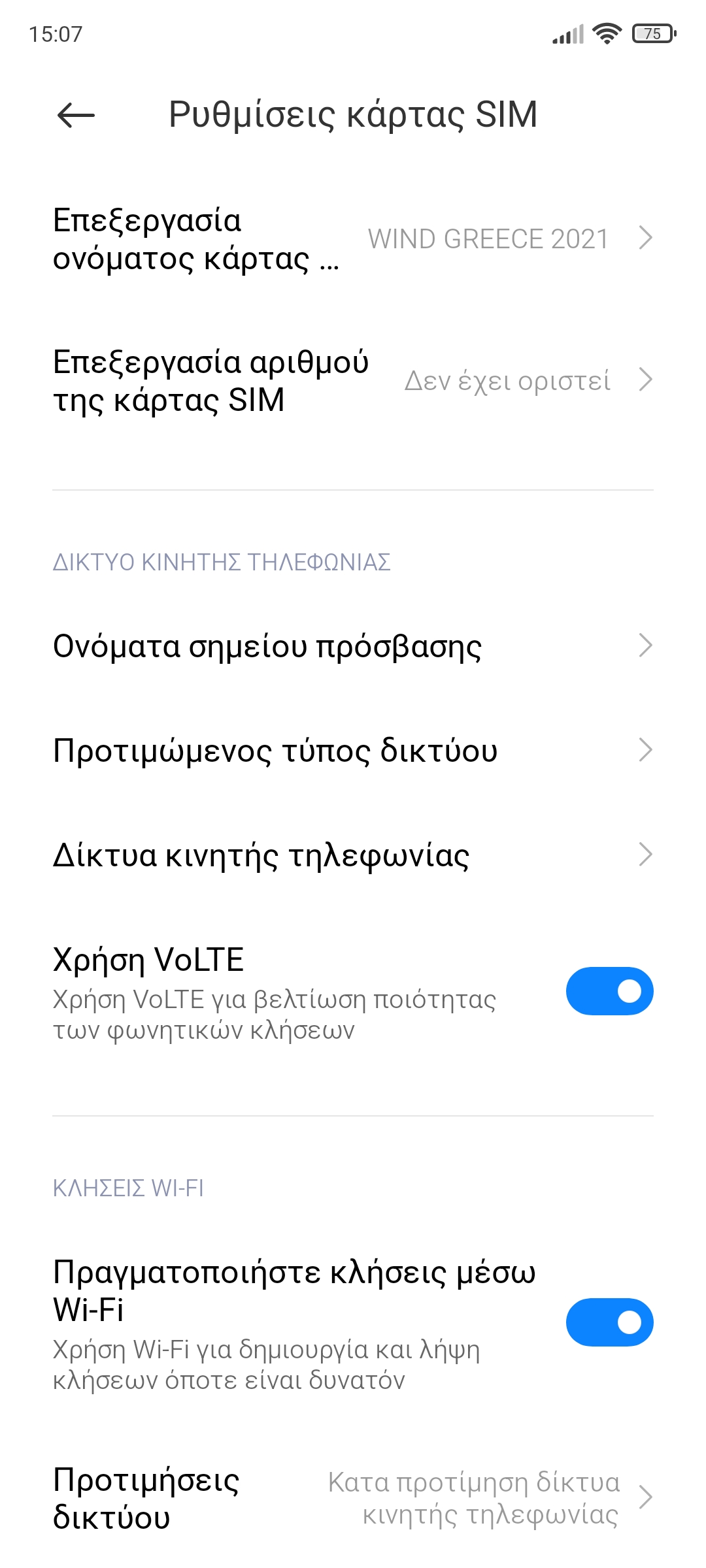The height and width of the screenshot is (1568, 706).
Task: Turn off the Χρήση VoLTE switch
Action: (609, 991)
